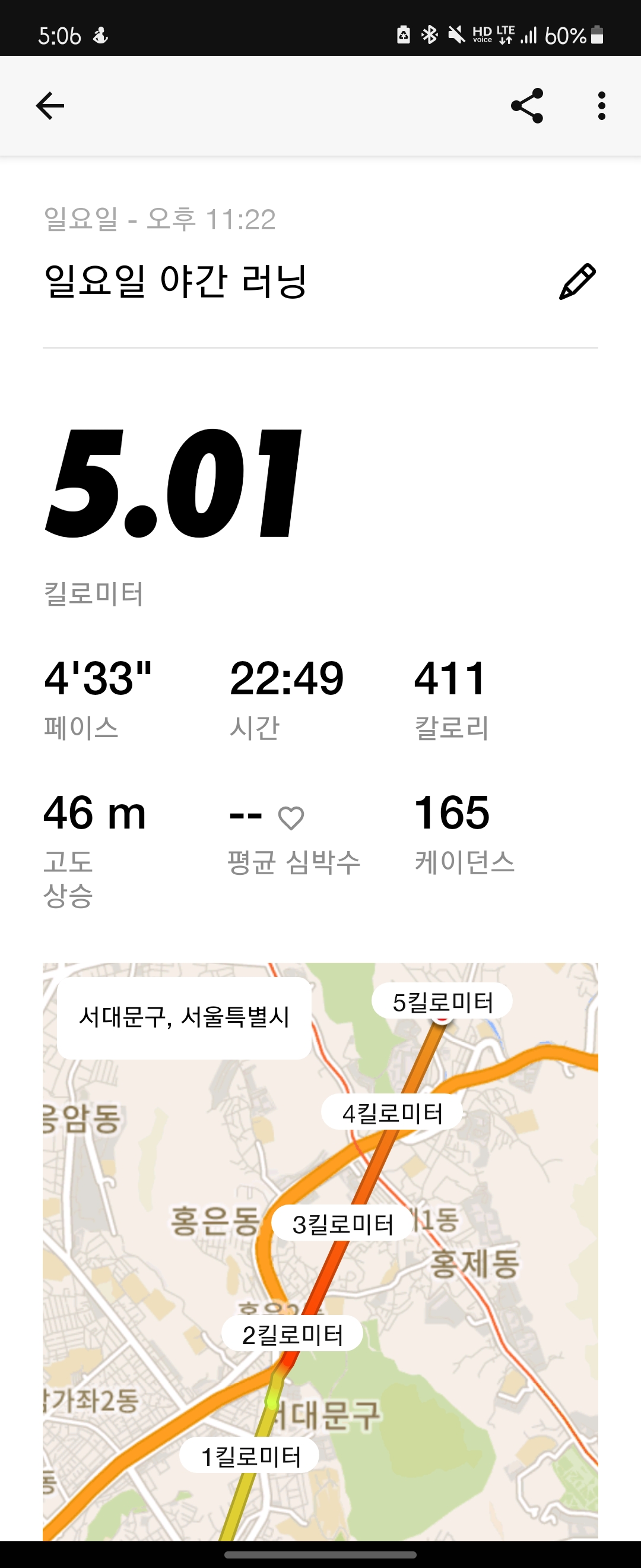Open the three-dot overflow menu

(x=601, y=106)
